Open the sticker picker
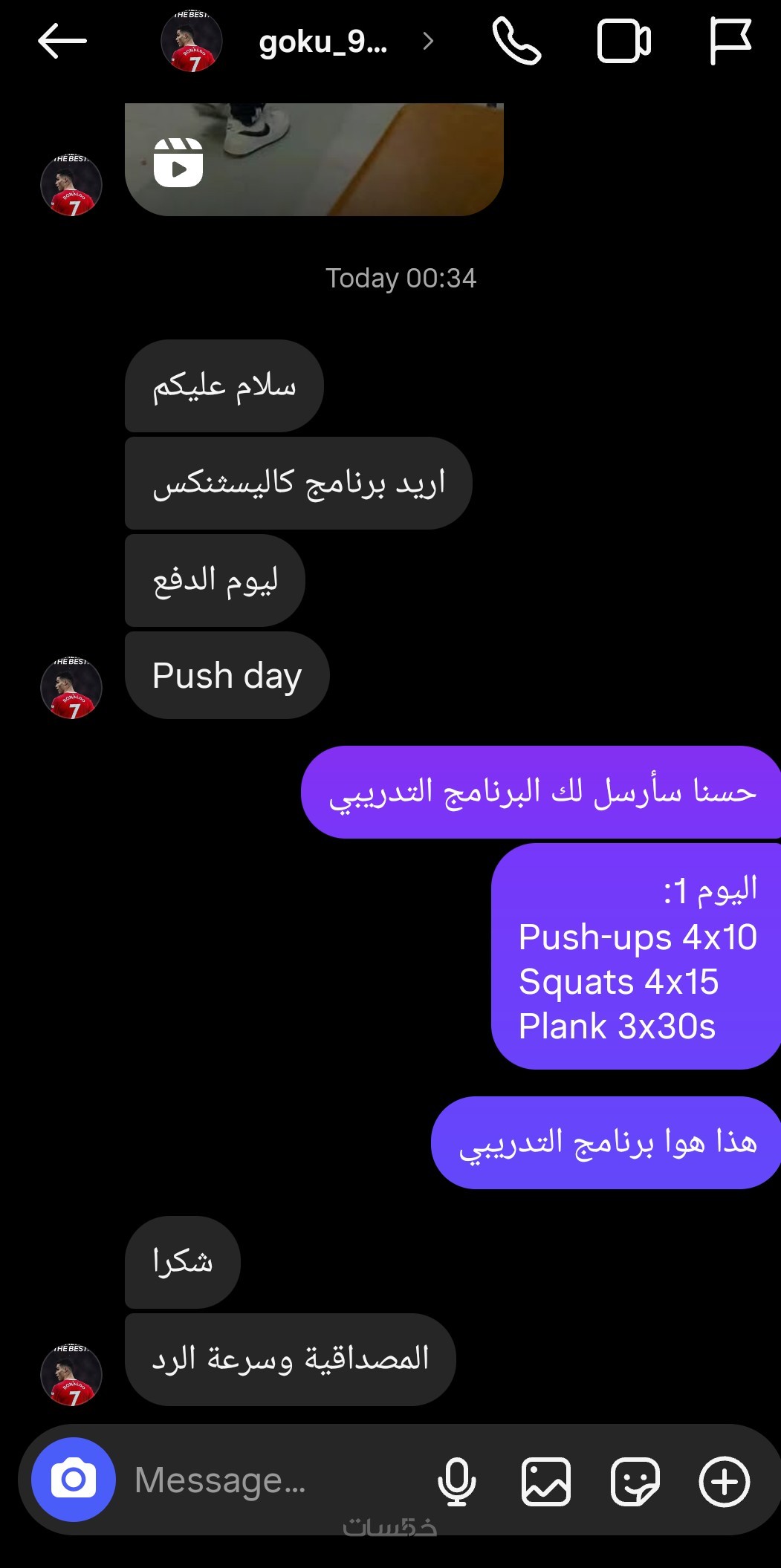781x1568 pixels. point(635,1481)
